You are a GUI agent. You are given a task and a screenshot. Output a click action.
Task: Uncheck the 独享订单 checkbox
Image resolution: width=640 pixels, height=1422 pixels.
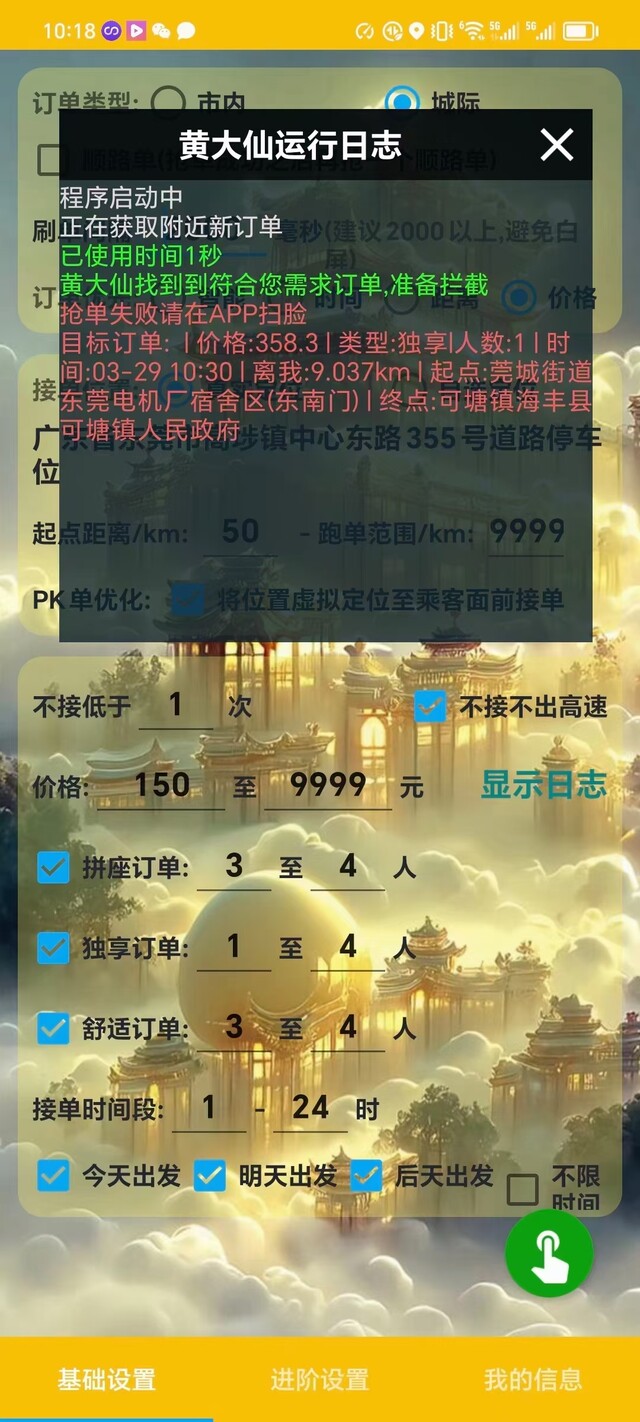pyautogui.click(x=53, y=946)
